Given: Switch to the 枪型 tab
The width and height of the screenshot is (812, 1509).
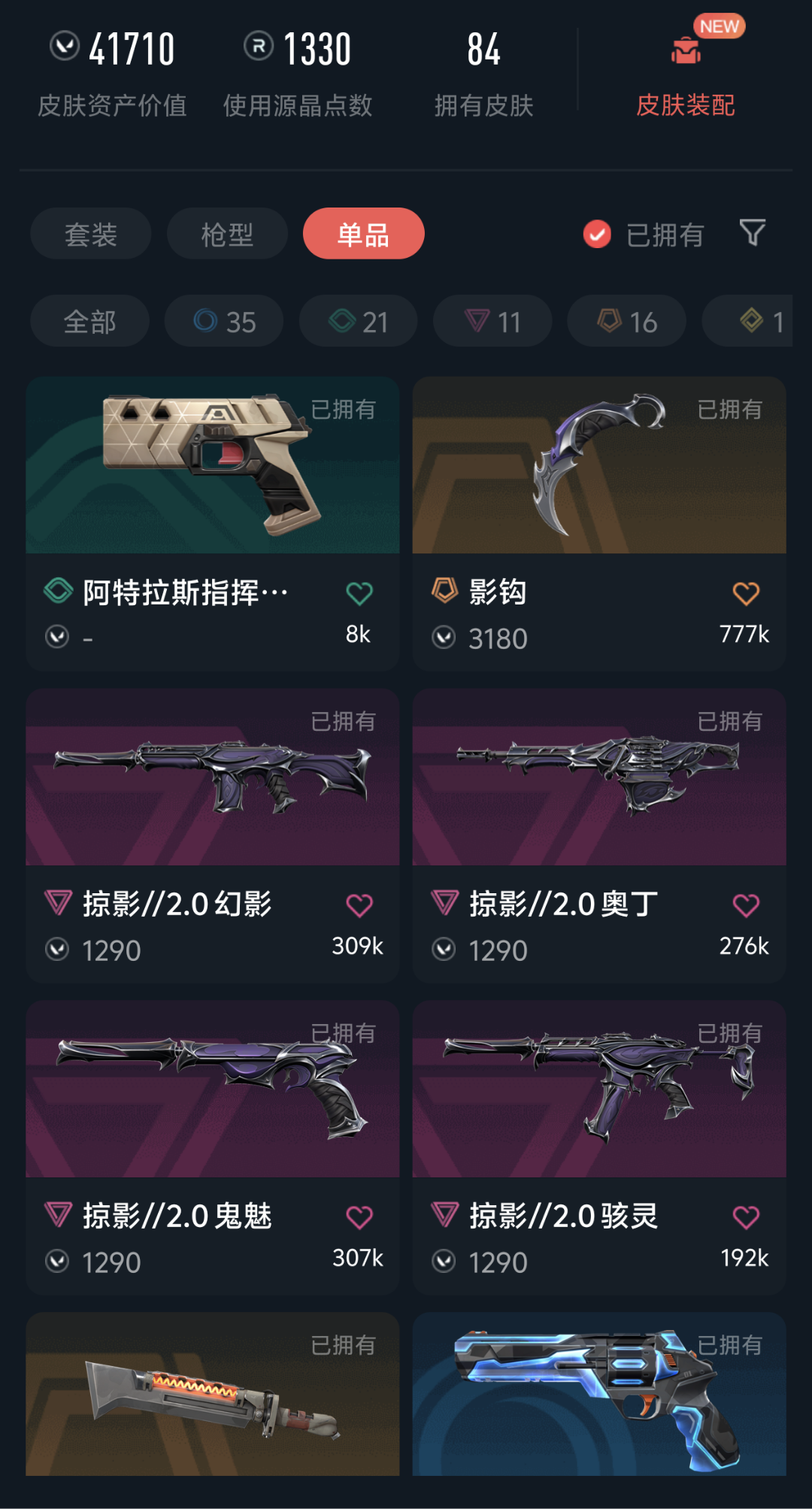Looking at the screenshot, I should [x=227, y=235].
